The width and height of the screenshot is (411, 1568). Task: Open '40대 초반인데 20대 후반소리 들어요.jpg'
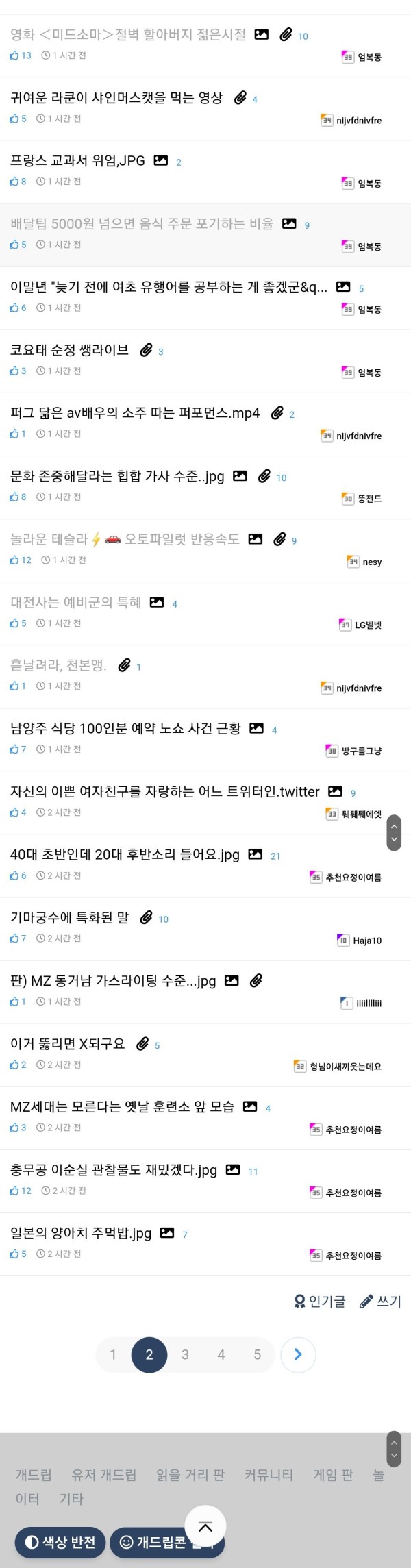point(125,854)
